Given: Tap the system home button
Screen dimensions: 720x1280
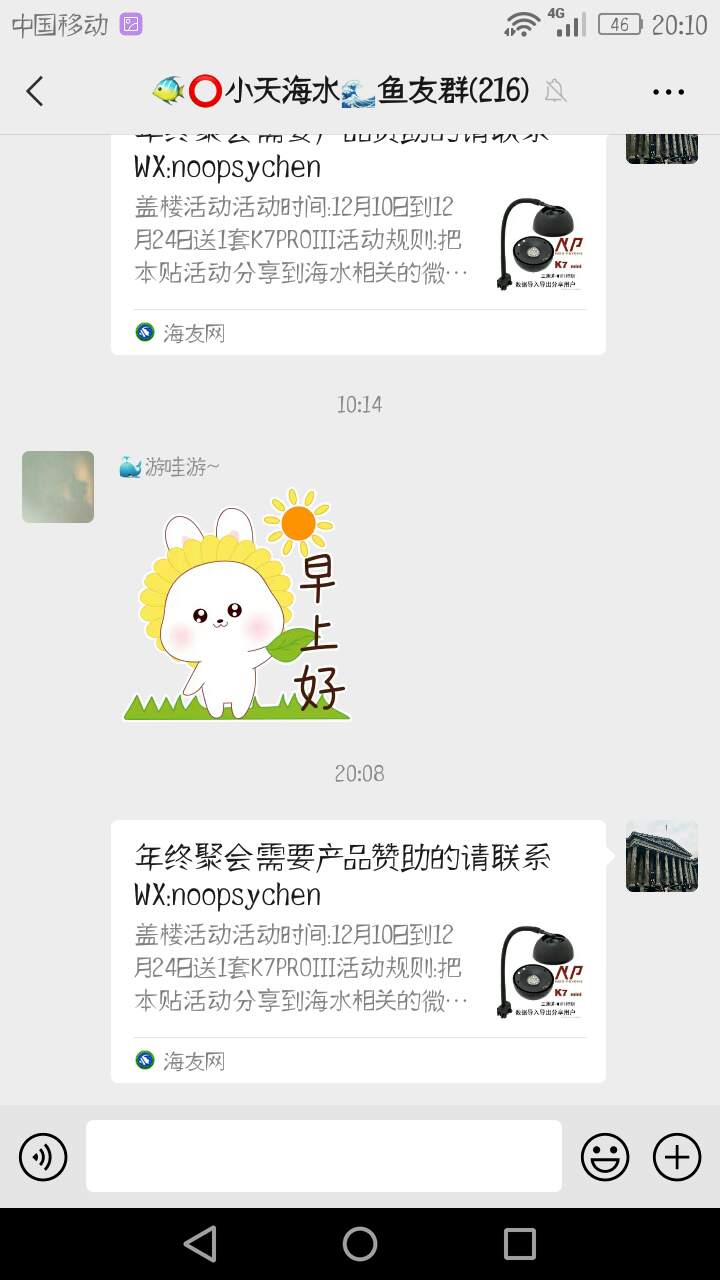Looking at the screenshot, I should 360,1244.
